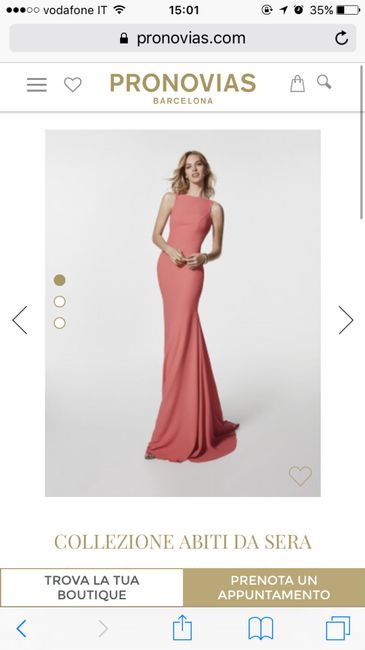Tap Prenota un appuntamento
This screenshot has height=650, width=365.
(x=274, y=587)
